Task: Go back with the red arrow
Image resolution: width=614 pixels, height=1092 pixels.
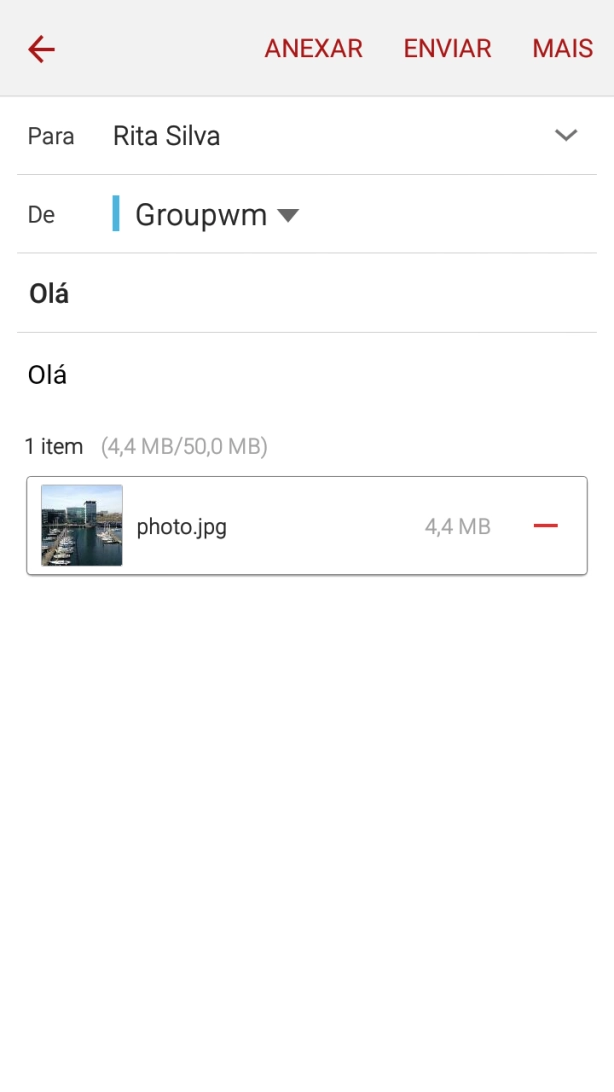Action: pos(41,49)
